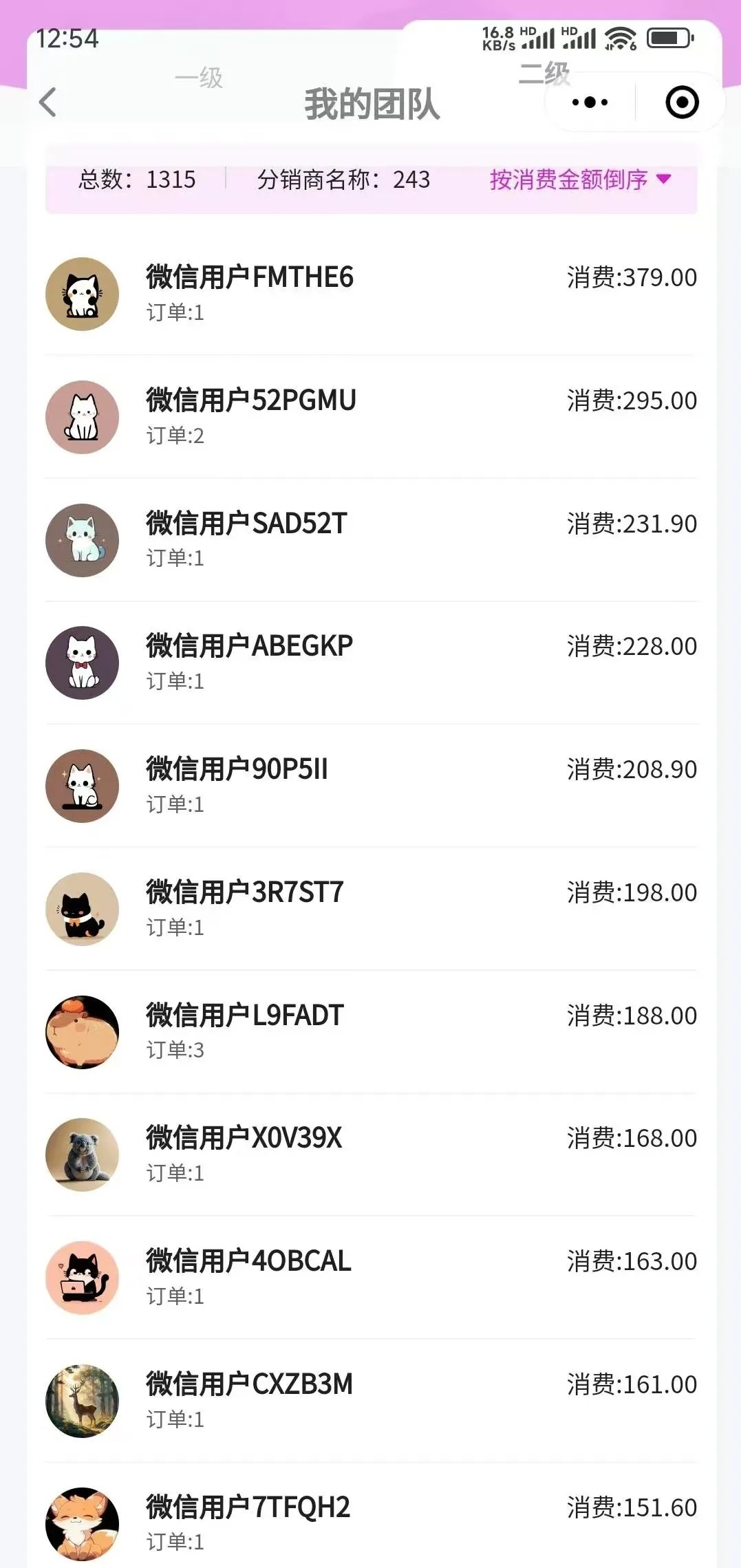Click the back arrow on 我的团队 page
Screen dimensions: 741x1568
[x=46, y=102]
